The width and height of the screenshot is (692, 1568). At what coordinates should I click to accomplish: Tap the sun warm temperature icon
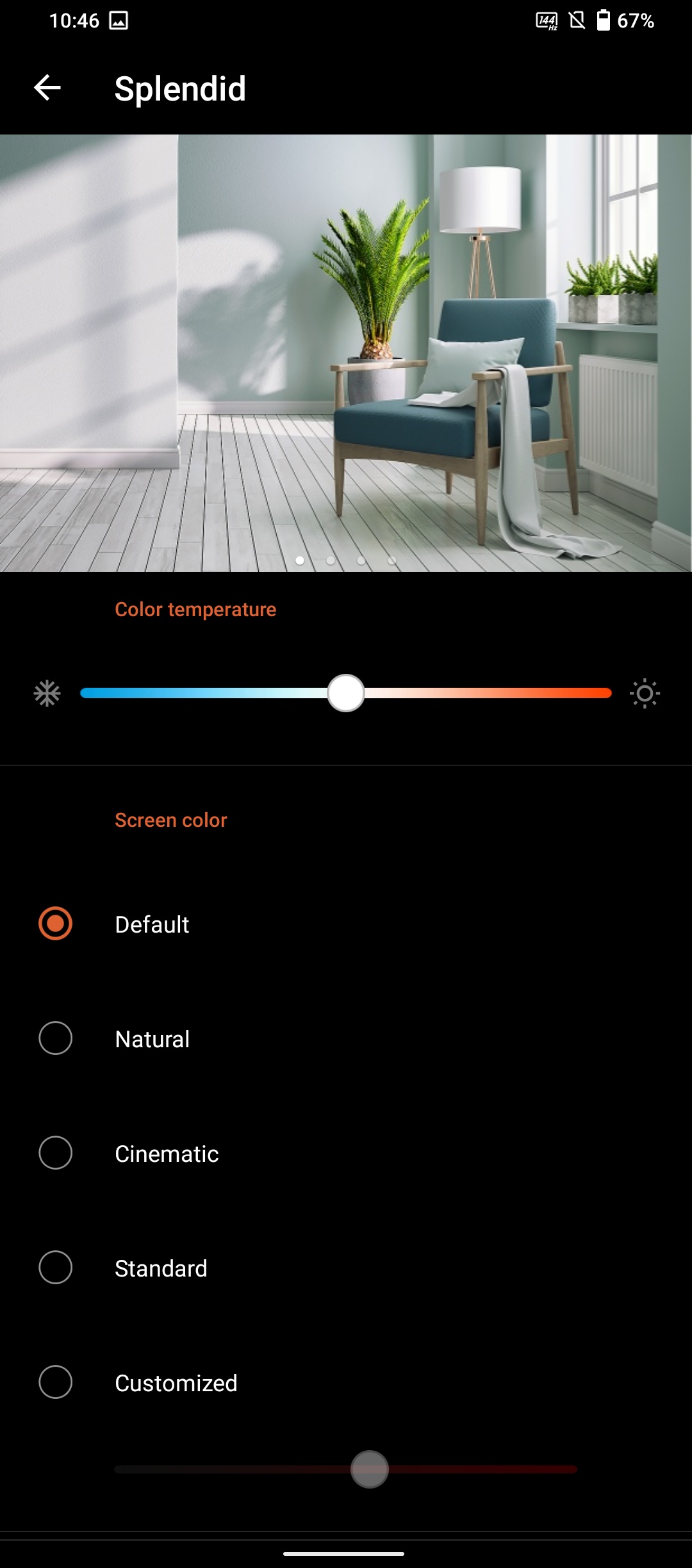click(x=645, y=694)
